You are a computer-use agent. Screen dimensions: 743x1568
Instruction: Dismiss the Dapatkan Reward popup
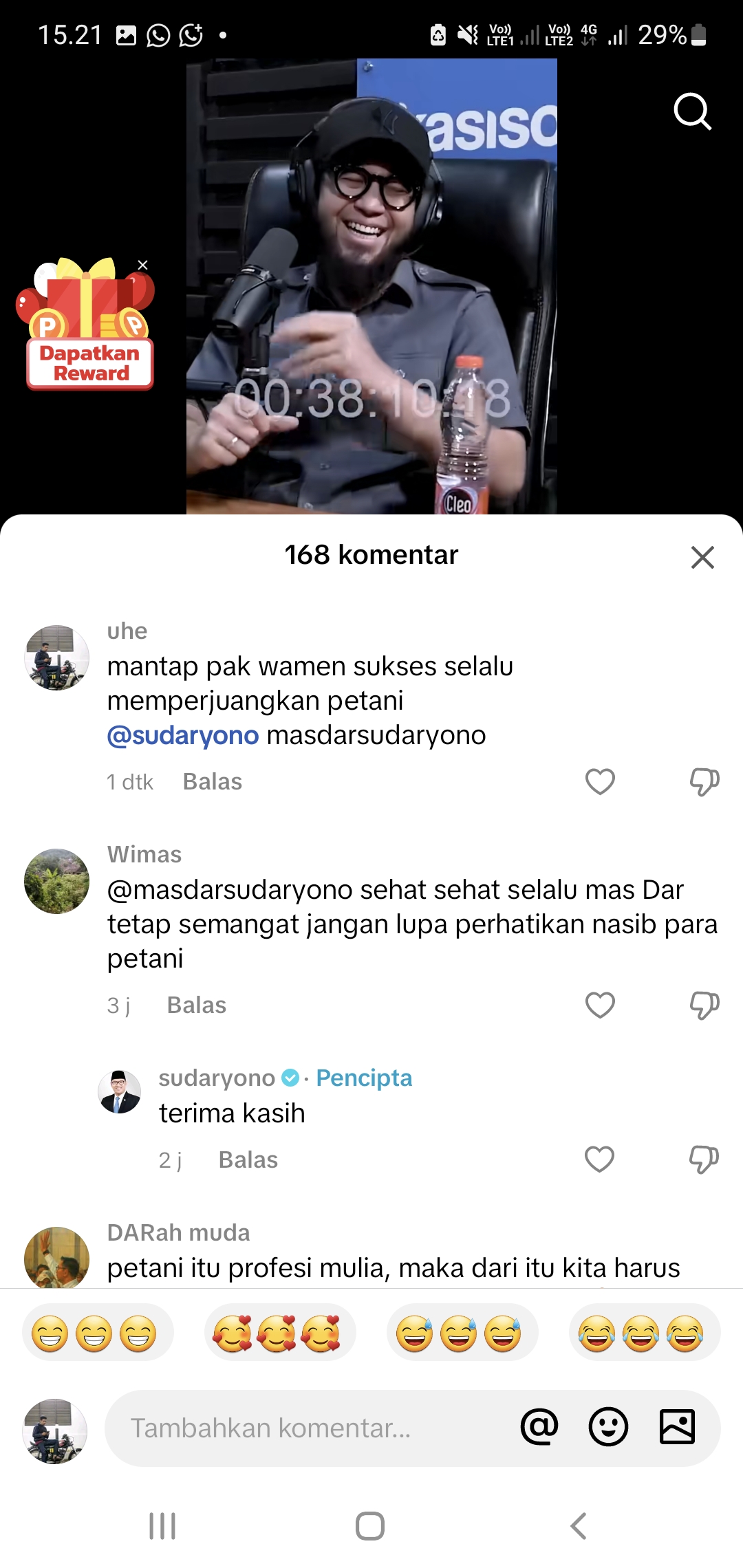click(142, 265)
